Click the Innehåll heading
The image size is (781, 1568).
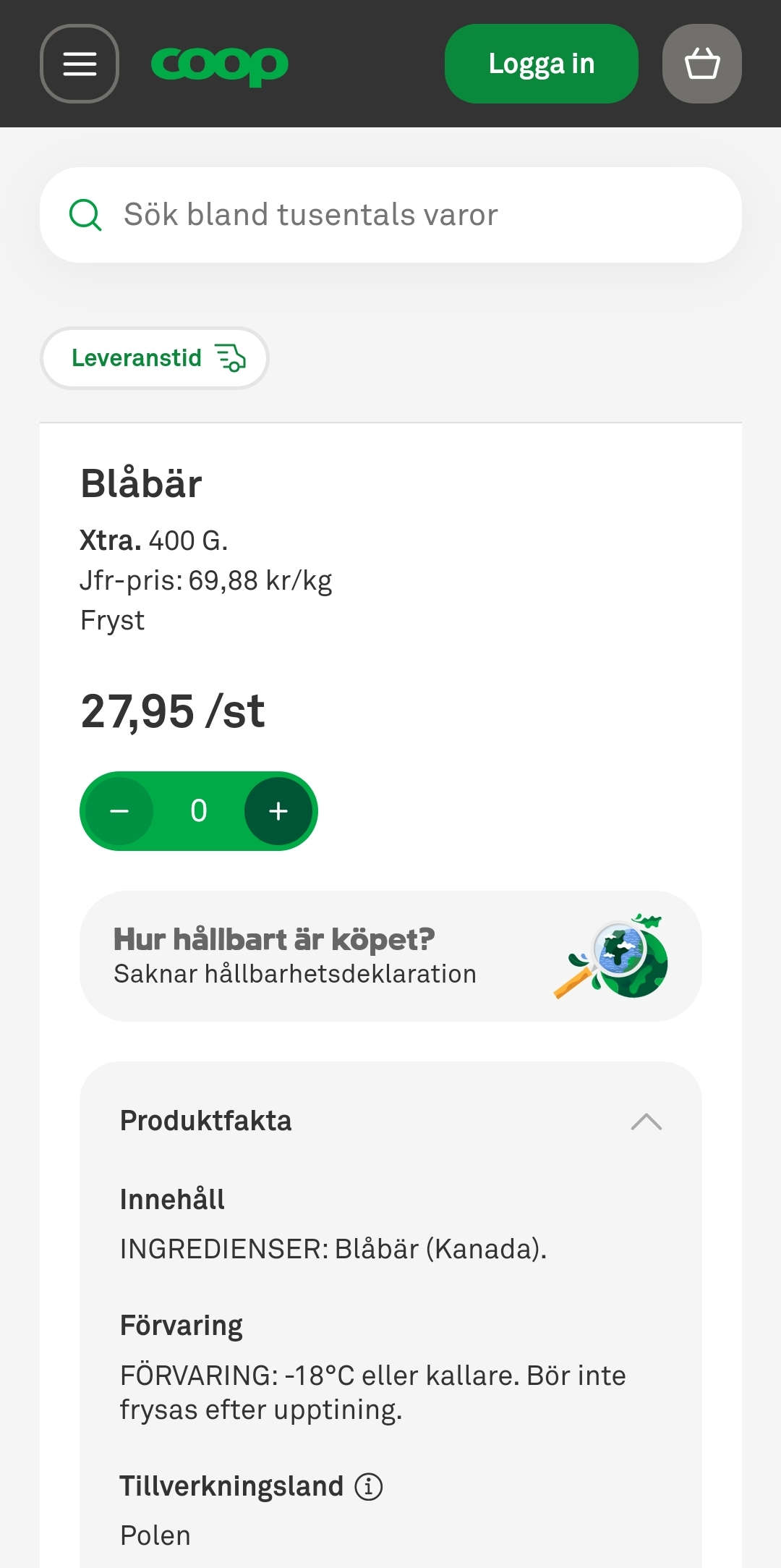(x=172, y=1198)
